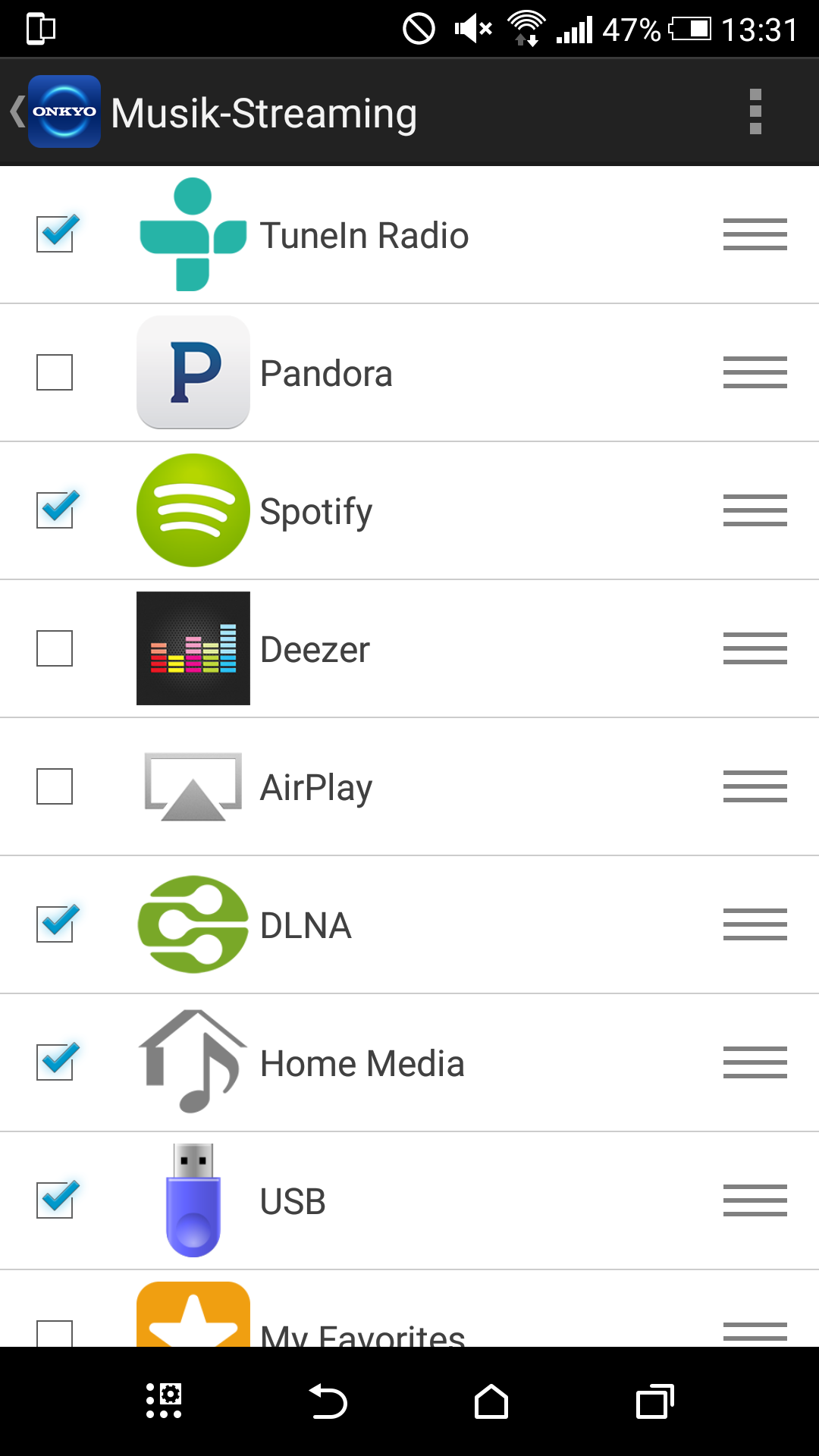The height and width of the screenshot is (1456, 819).
Task: Tap the system home button
Action: [491, 1401]
